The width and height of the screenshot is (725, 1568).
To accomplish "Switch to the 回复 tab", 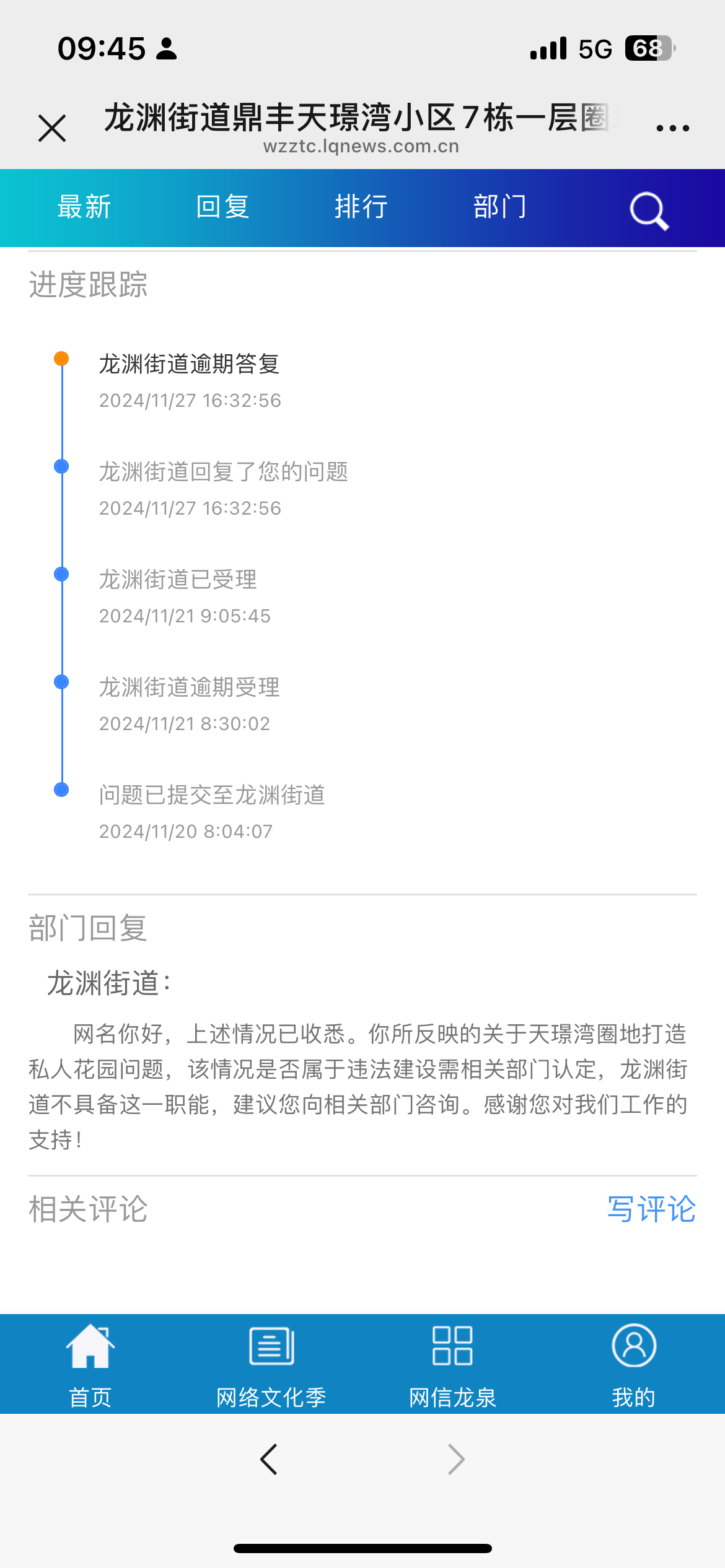I will pyautogui.click(x=223, y=207).
